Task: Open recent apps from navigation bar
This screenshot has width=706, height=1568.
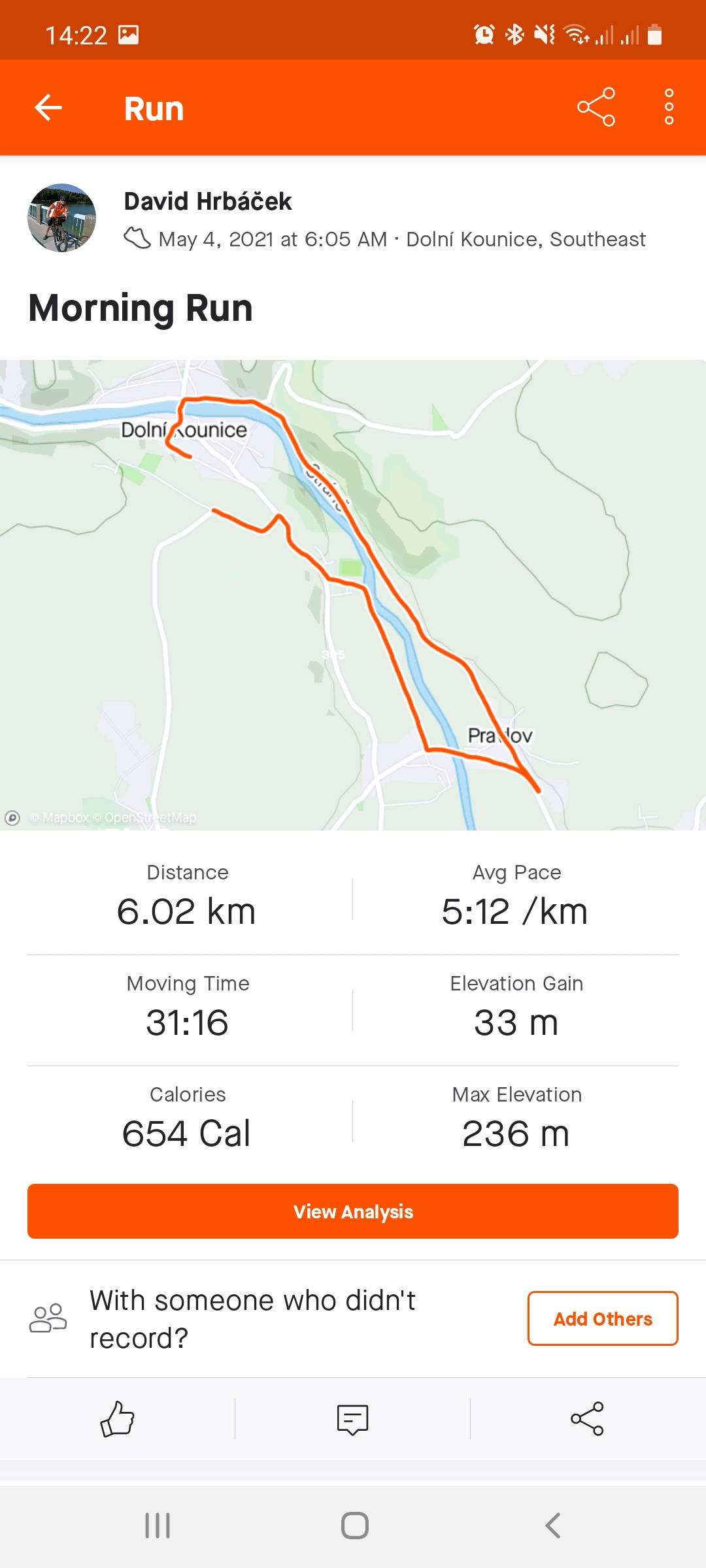Action: (x=158, y=1526)
